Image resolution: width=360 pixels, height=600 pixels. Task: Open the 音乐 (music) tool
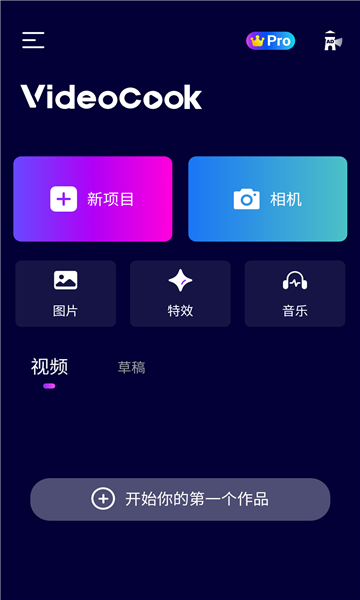[295, 294]
